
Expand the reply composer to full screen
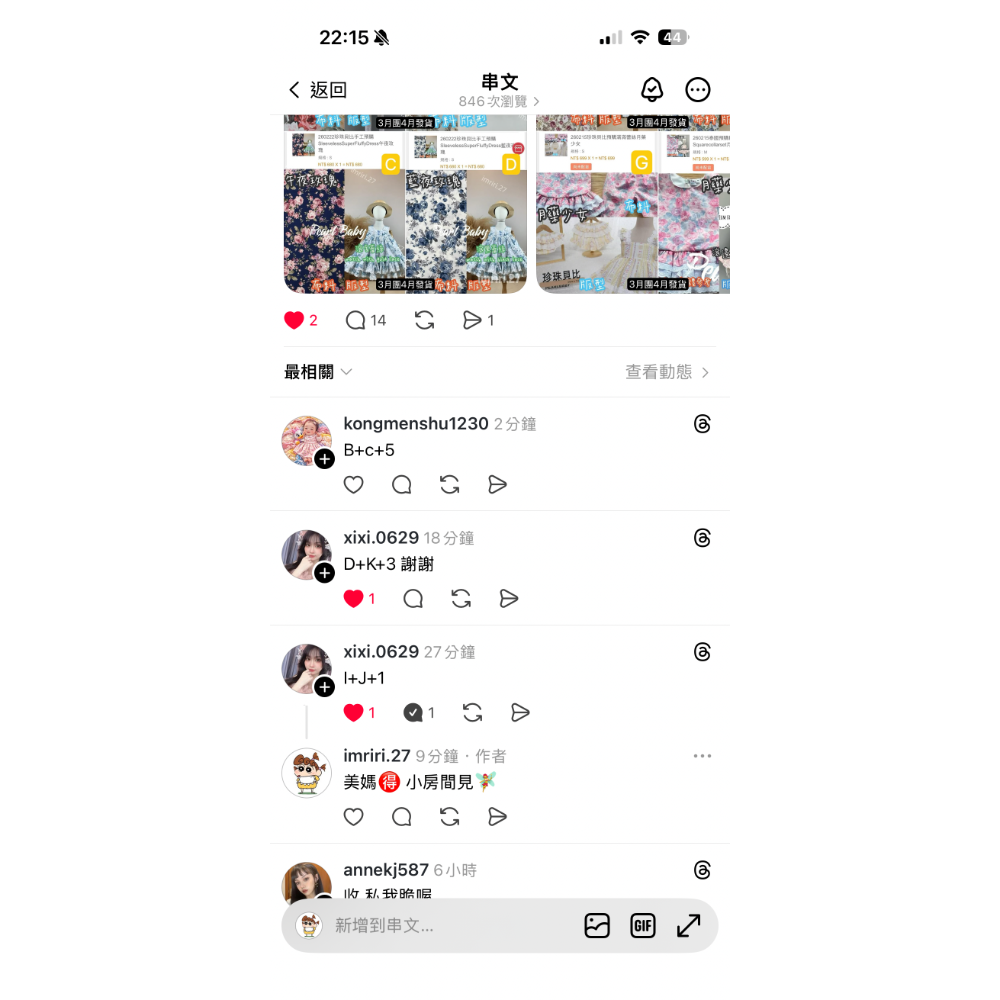coord(689,926)
